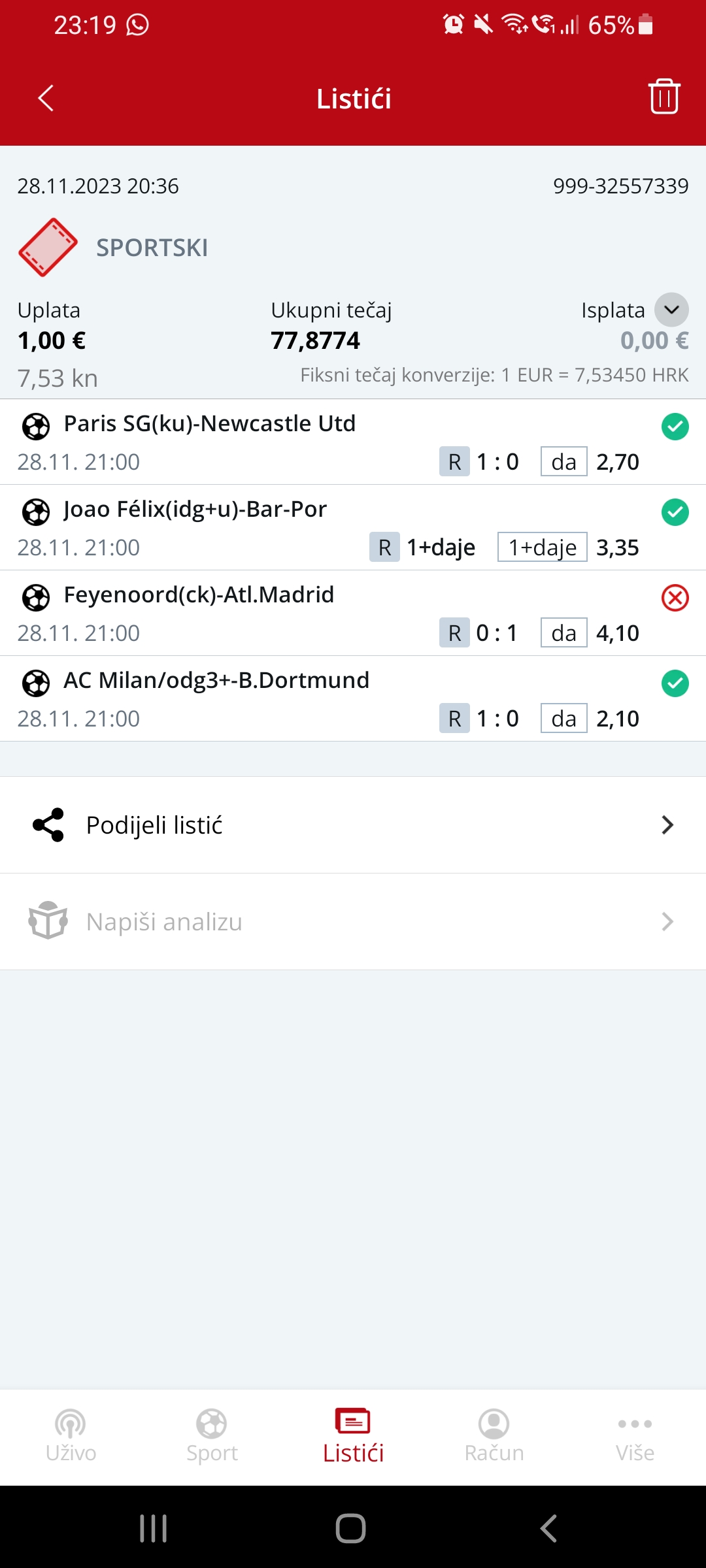Tap the system home button
Image resolution: width=706 pixels, height=1568 pixels.
[x=350, y=1528]
